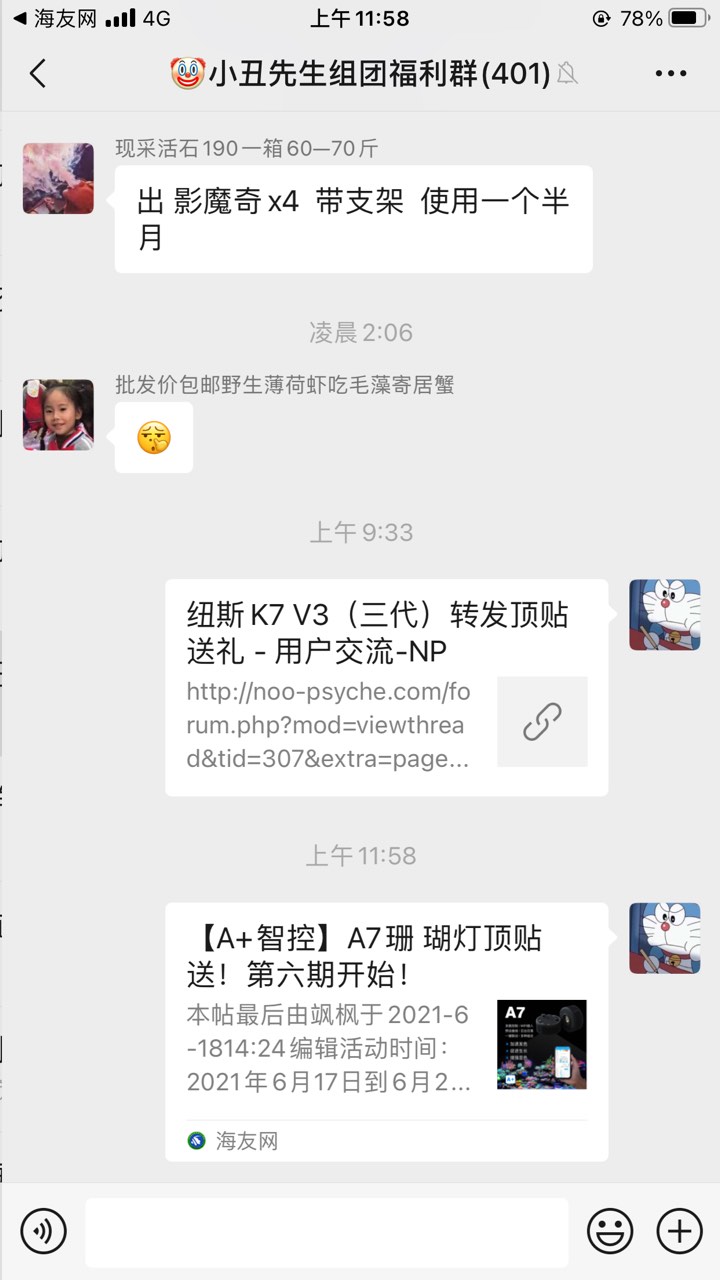View the avatar of the emoji message sender
Image resolution: width=720 pixels, height=1280 pixels.
(x=58, y=415)
